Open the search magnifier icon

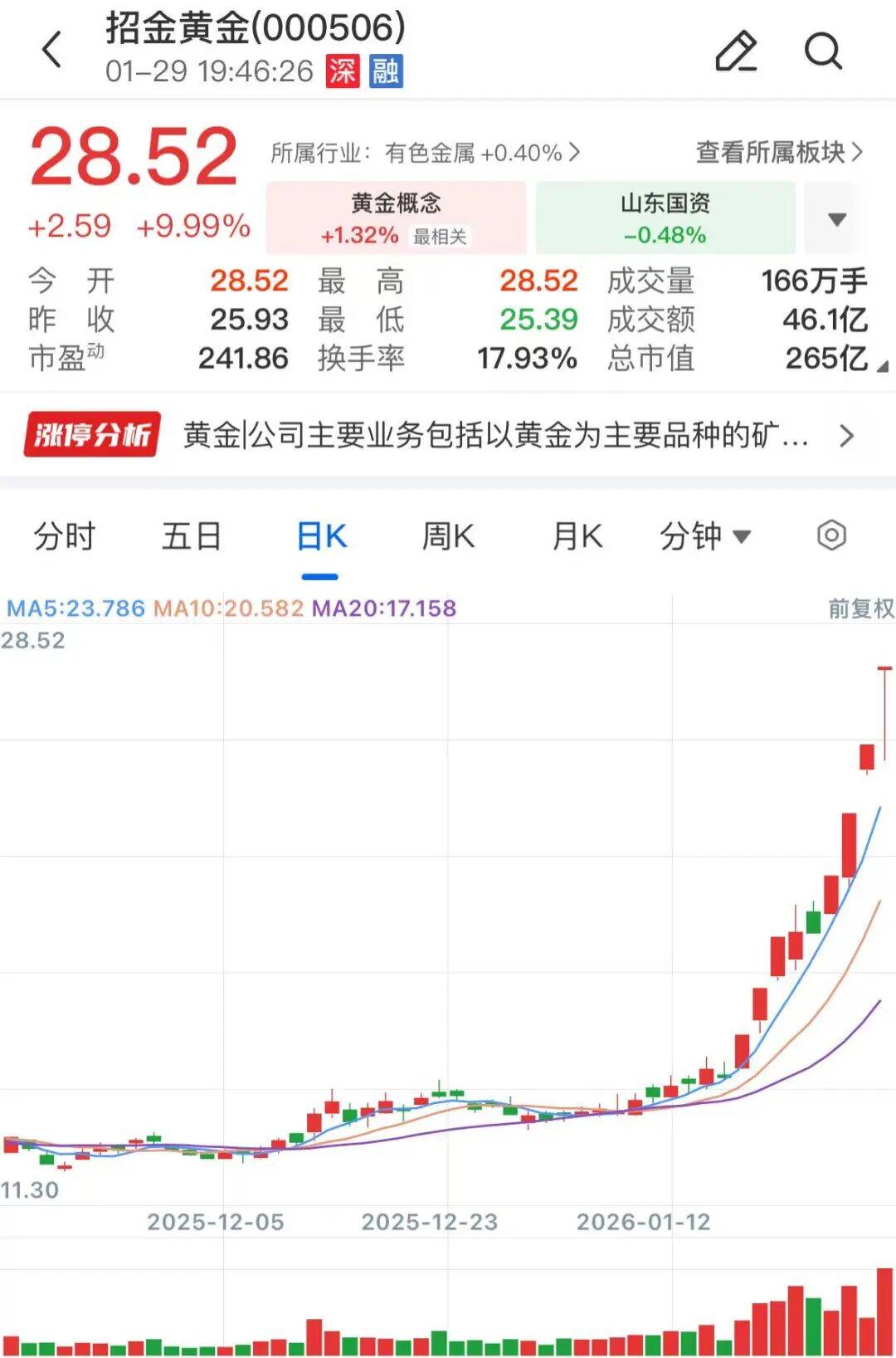823,51
